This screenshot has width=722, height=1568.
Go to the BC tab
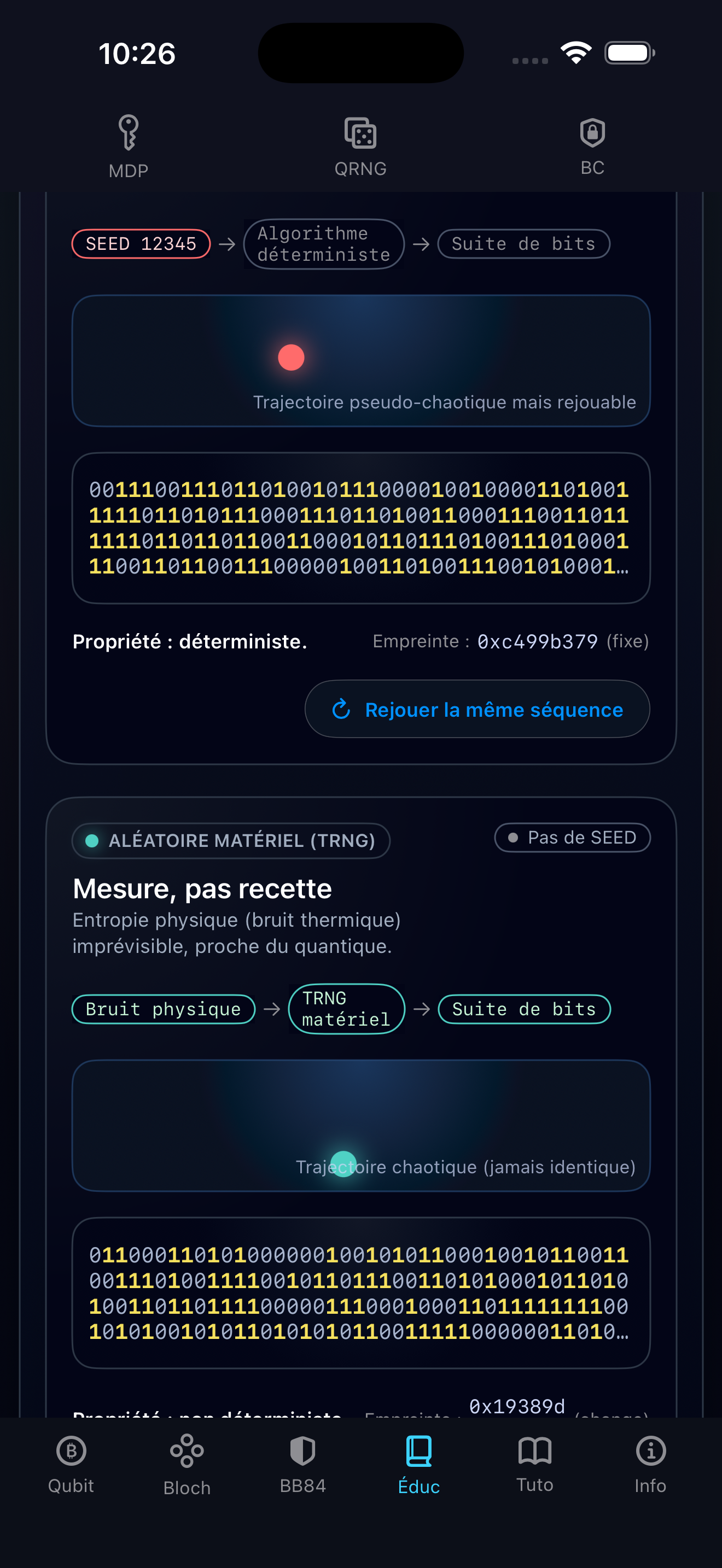pos(592,147)
